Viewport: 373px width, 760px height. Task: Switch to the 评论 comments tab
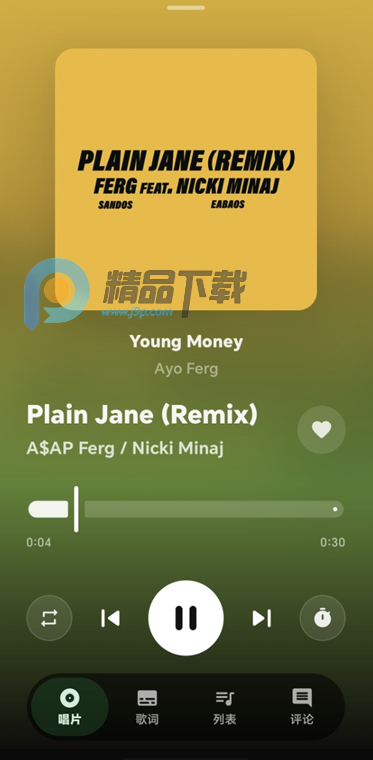[302, 707]
